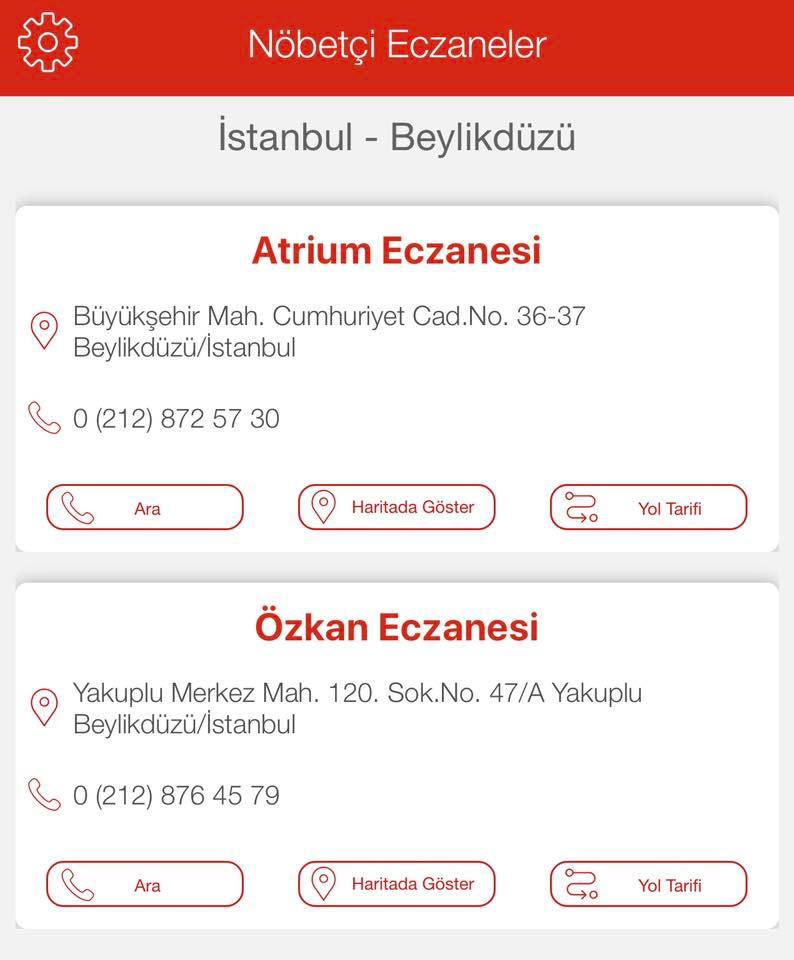Viewport: 794px width, 960px height.
Task: Select Haritada Göster for Özkan Eczanesi
Action: [x=397, y=883]
